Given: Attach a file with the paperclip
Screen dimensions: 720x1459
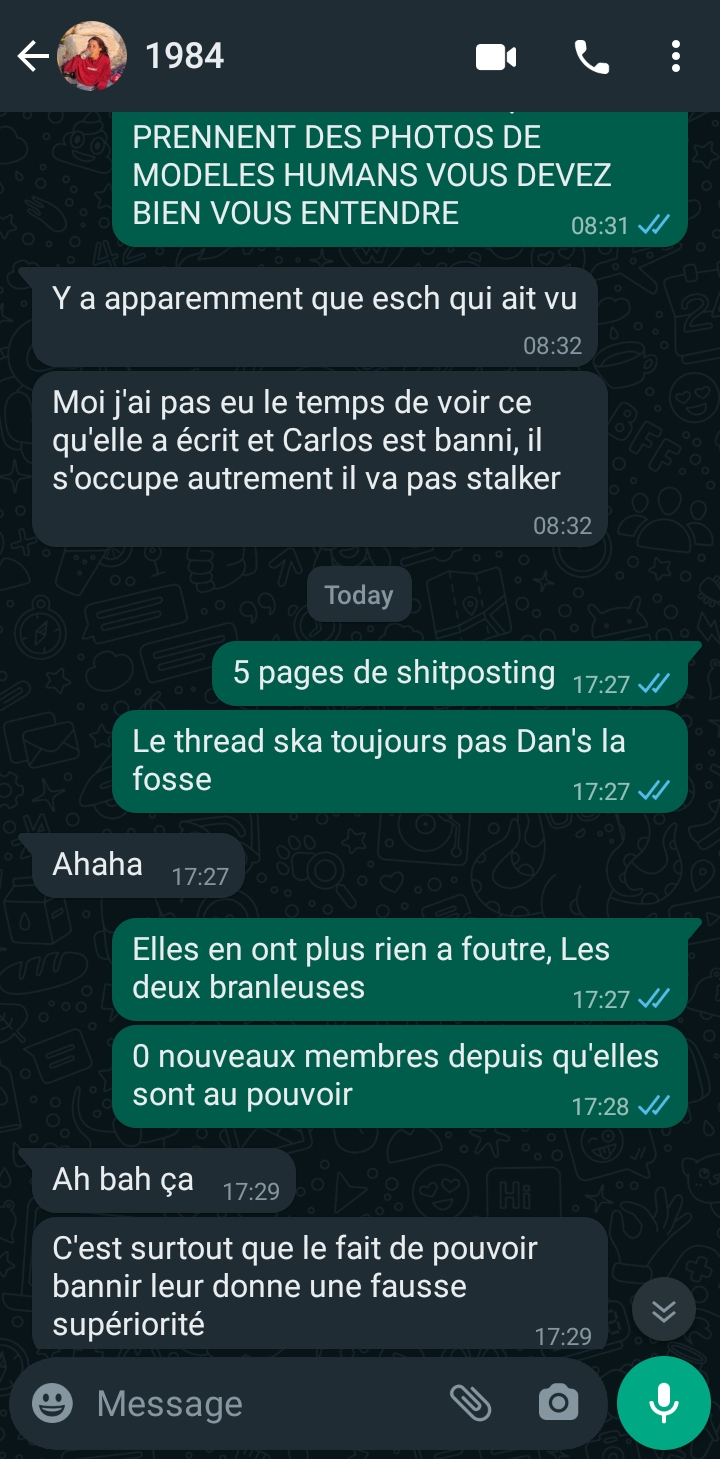Looking at the screenshot, I should [x=470, y=1403].
